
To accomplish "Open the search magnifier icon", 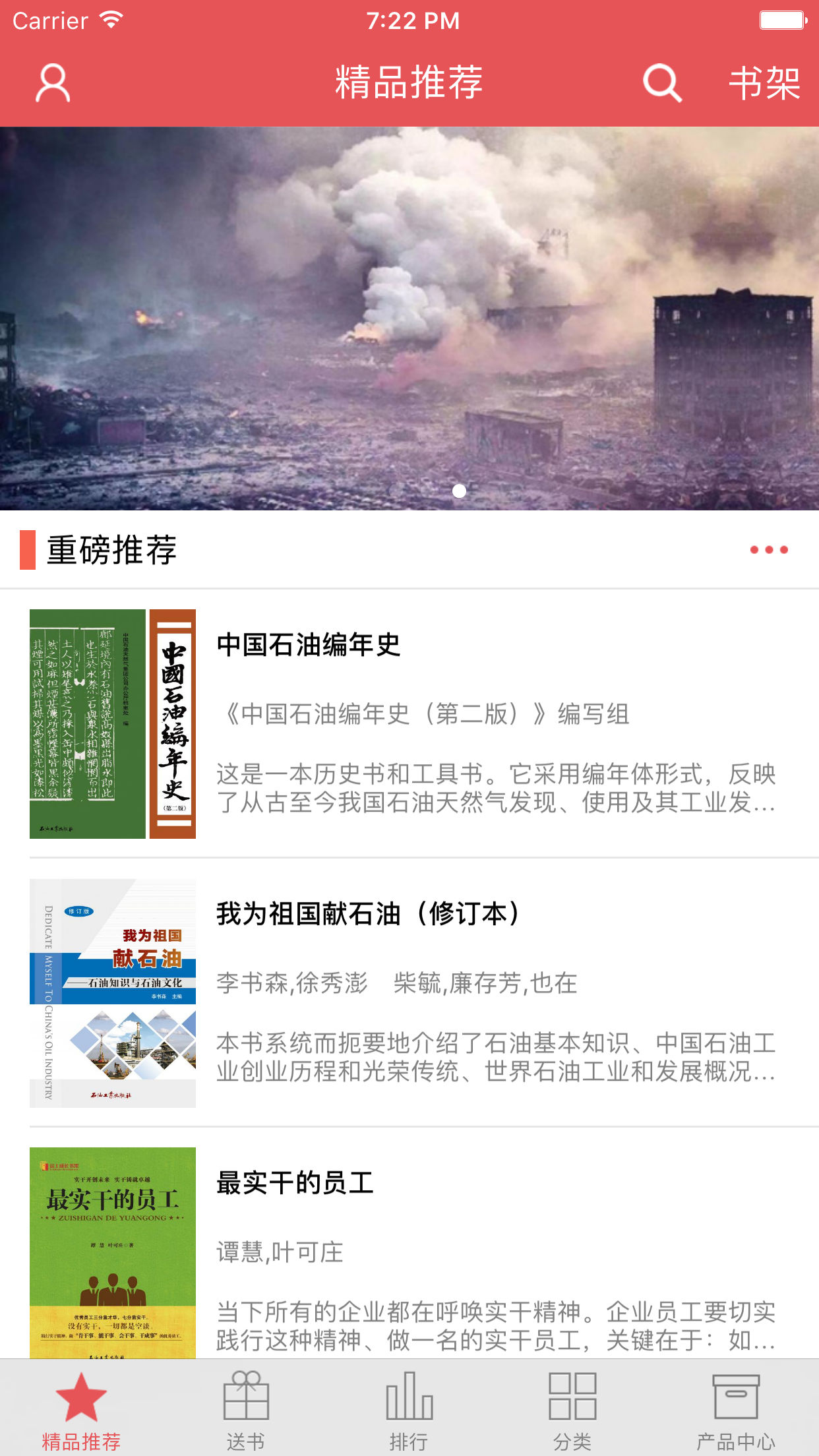I will point(662,83).
